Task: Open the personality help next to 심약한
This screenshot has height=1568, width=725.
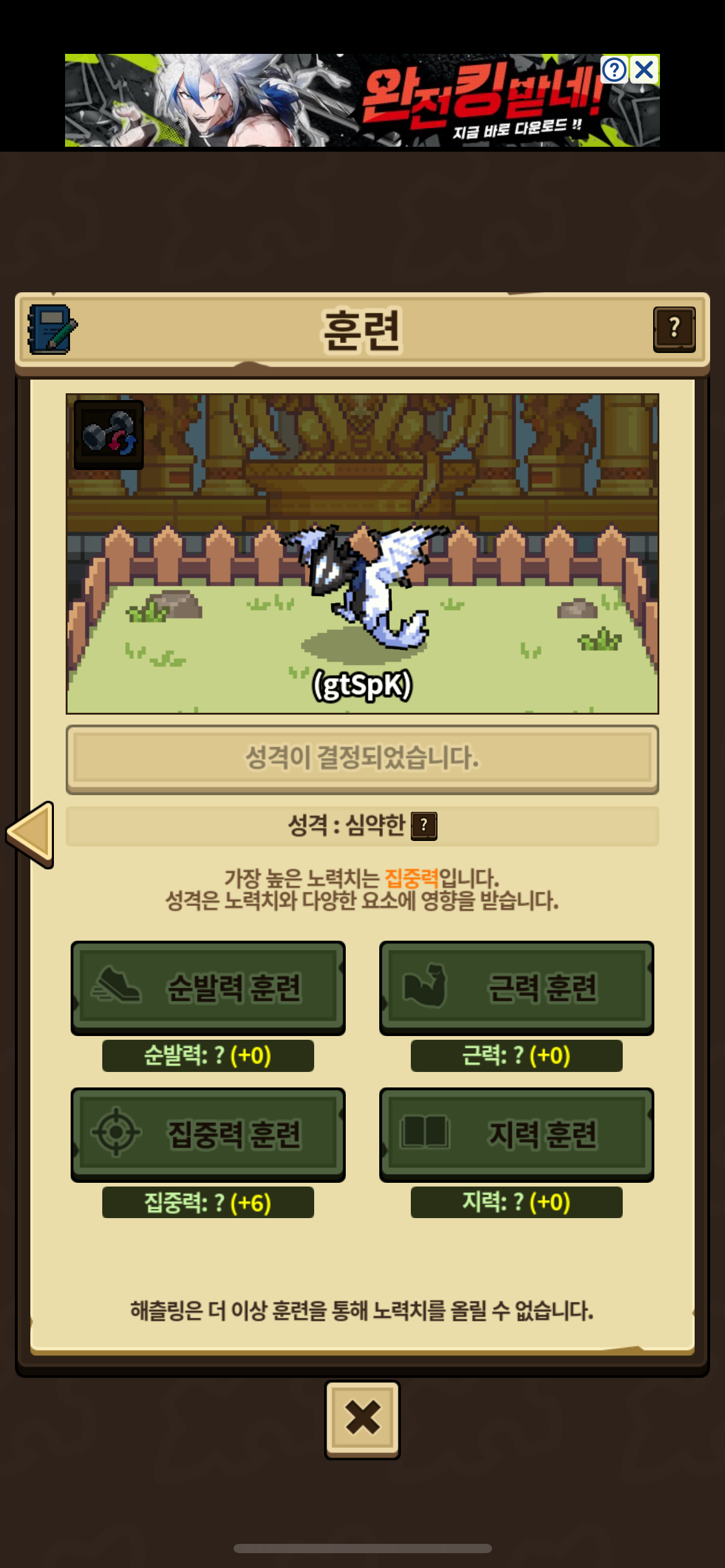Action: click(x=424, y=825)
